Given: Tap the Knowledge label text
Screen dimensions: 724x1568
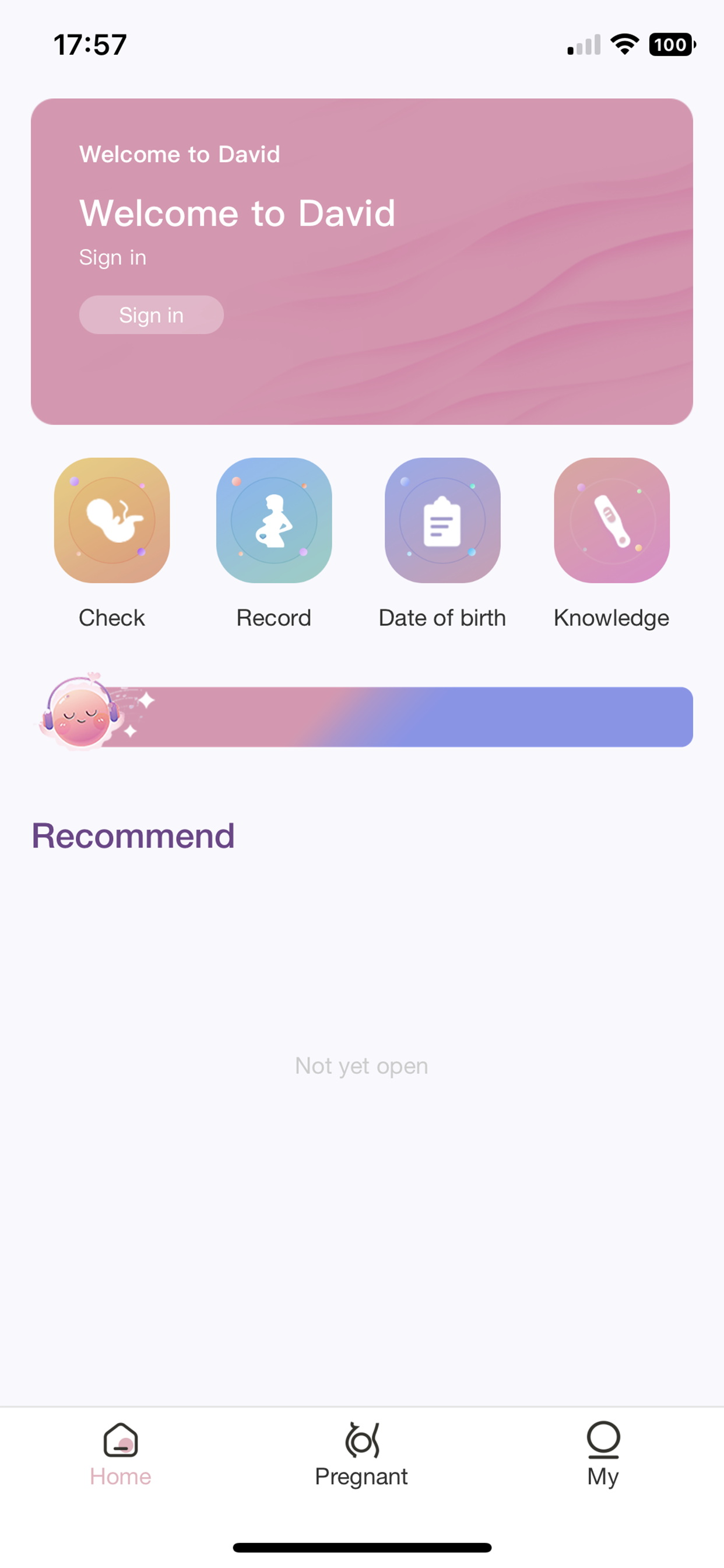Looking at the screenshot, I should coord(611,617).
